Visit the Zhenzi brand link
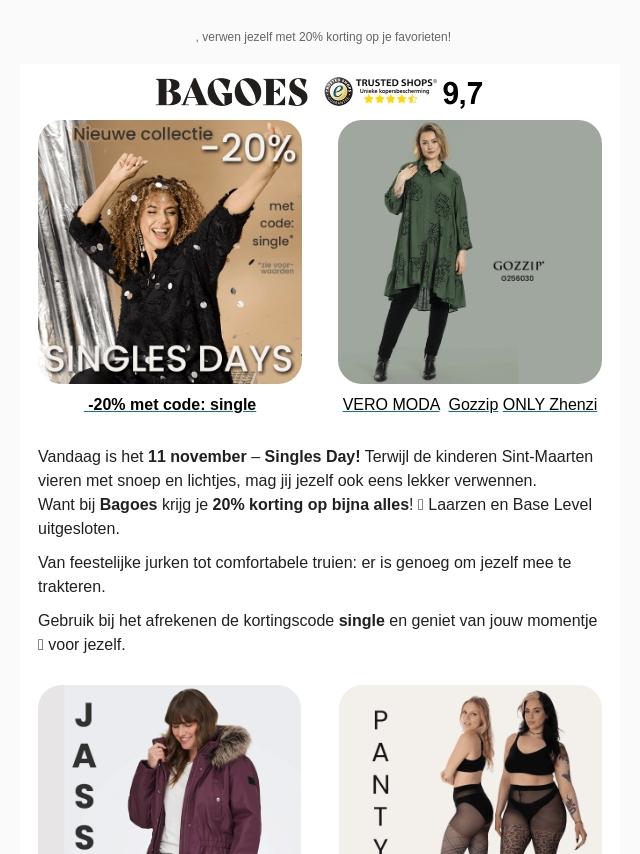This screenshot has width=640, height=854. pos(573,405)
